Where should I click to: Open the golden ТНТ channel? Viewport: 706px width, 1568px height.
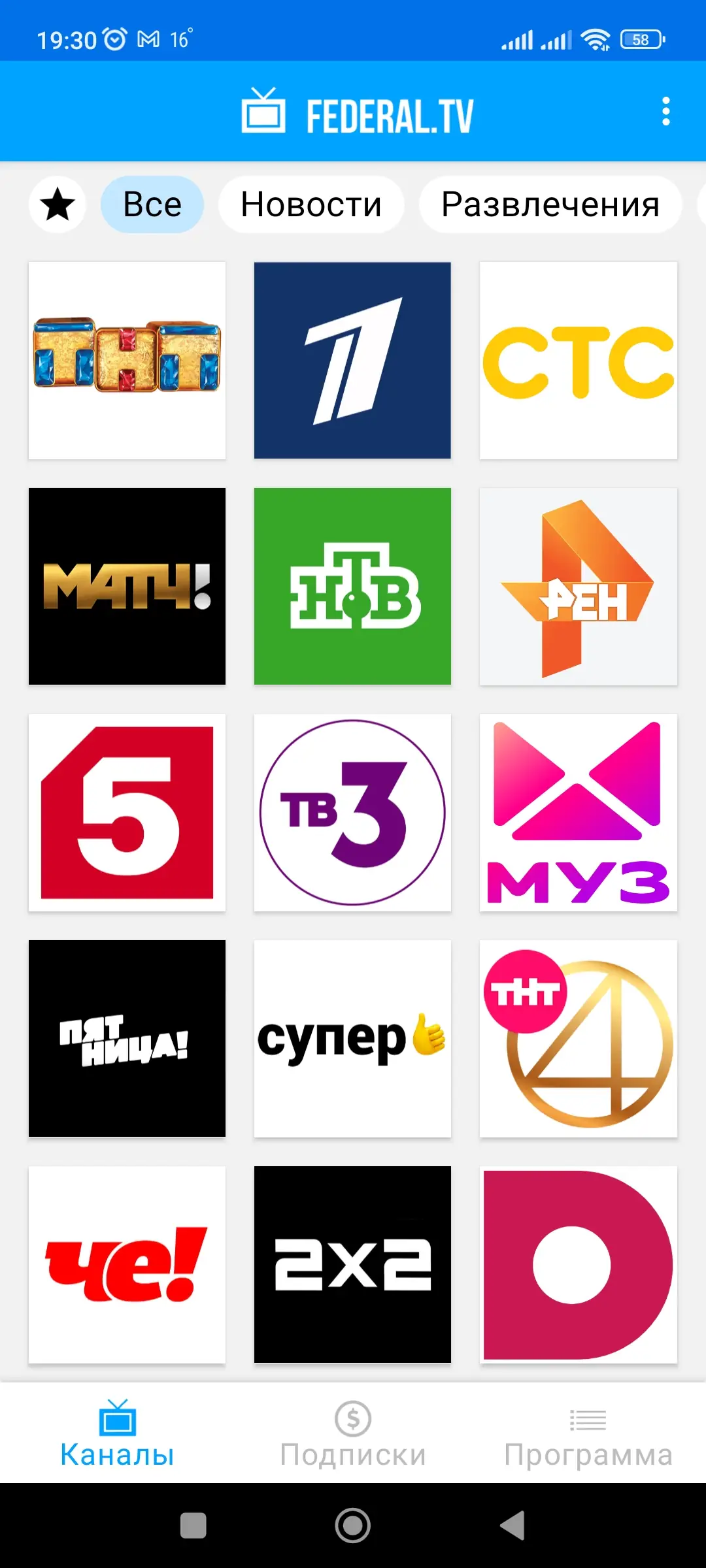coord(127,360)
